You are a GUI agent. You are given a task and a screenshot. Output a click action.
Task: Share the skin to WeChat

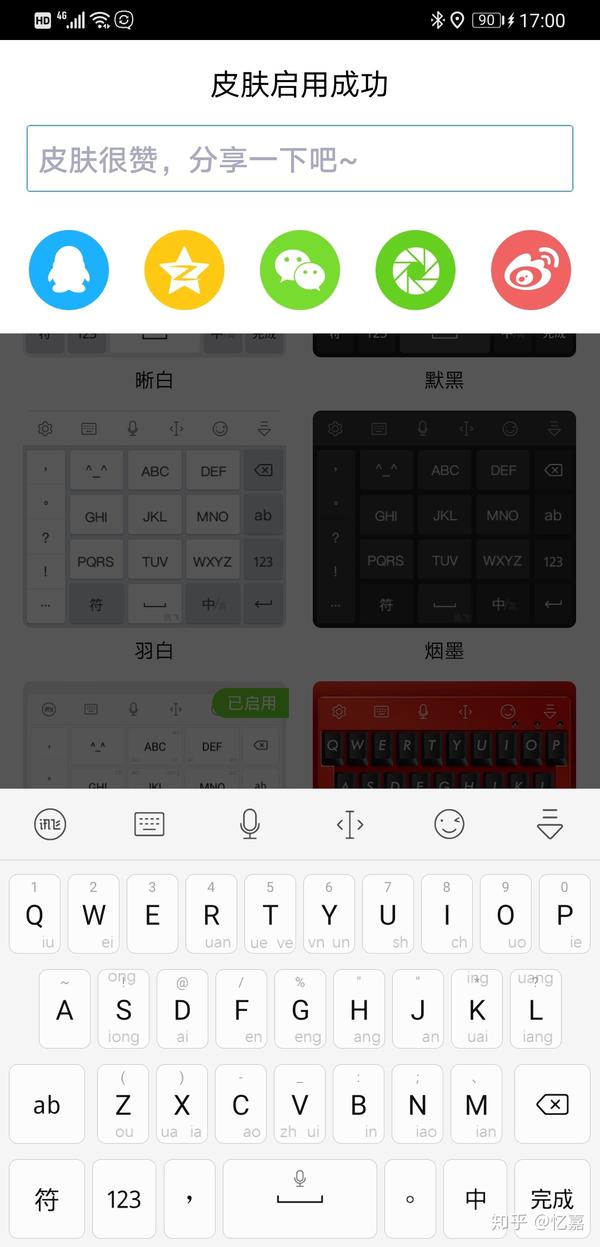point(300,270)
